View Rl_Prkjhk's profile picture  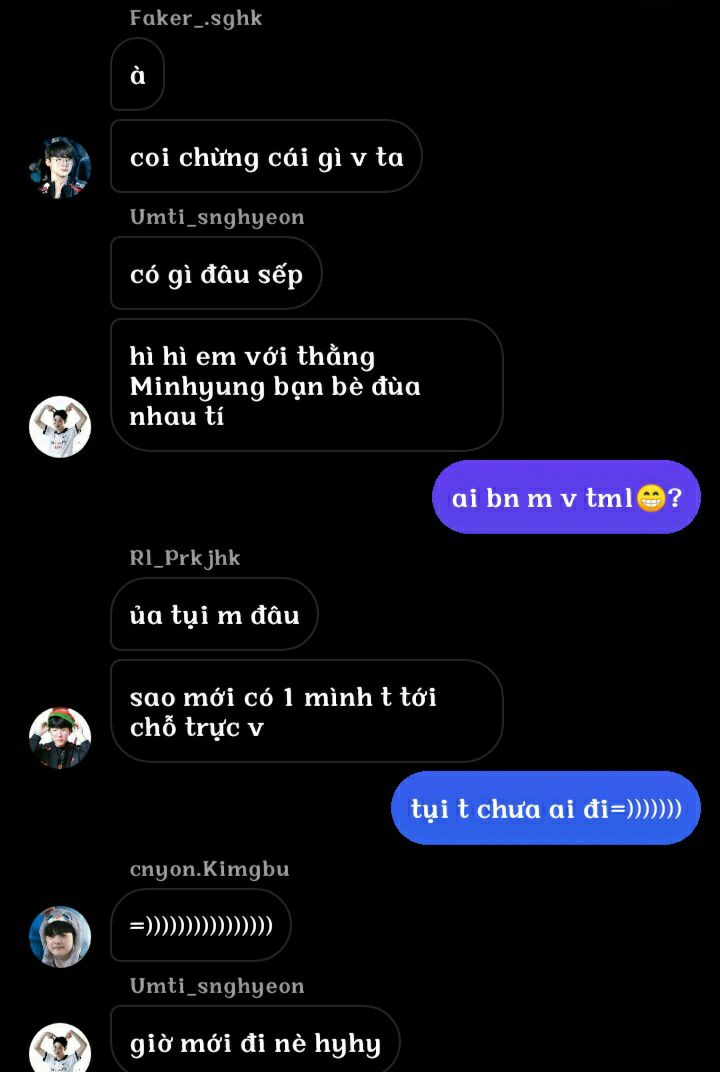(60, 738)
